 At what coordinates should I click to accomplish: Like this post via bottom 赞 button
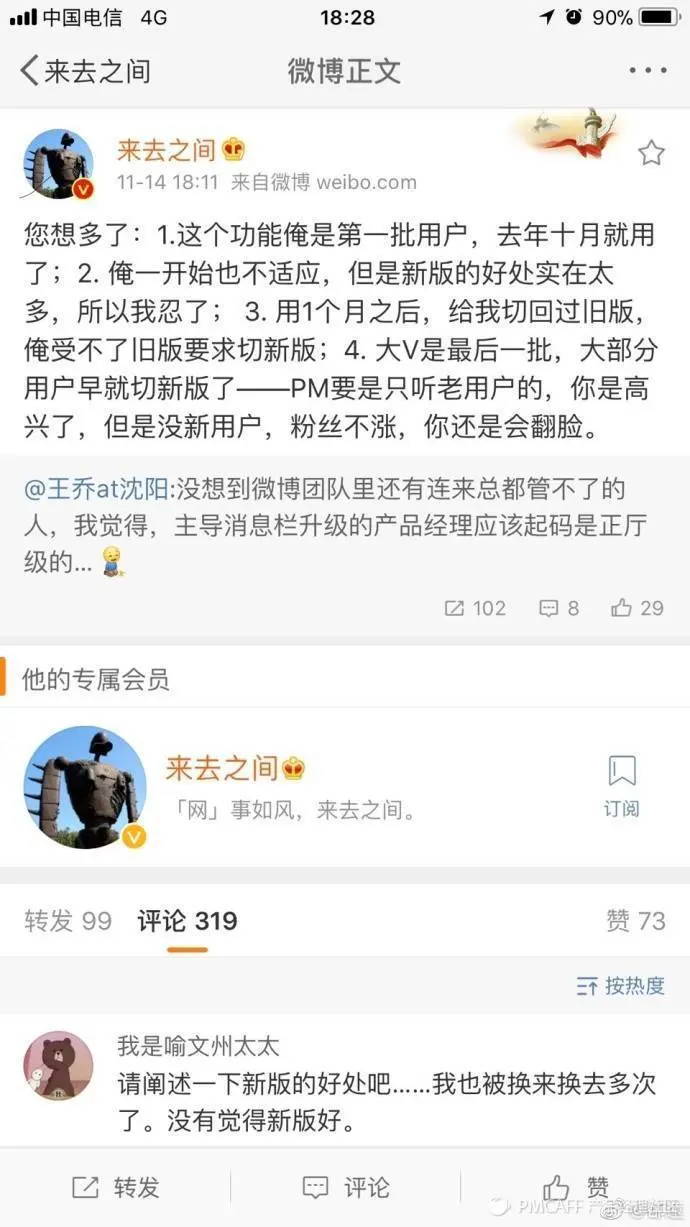pyautogui.click(x=578, y=1187)
